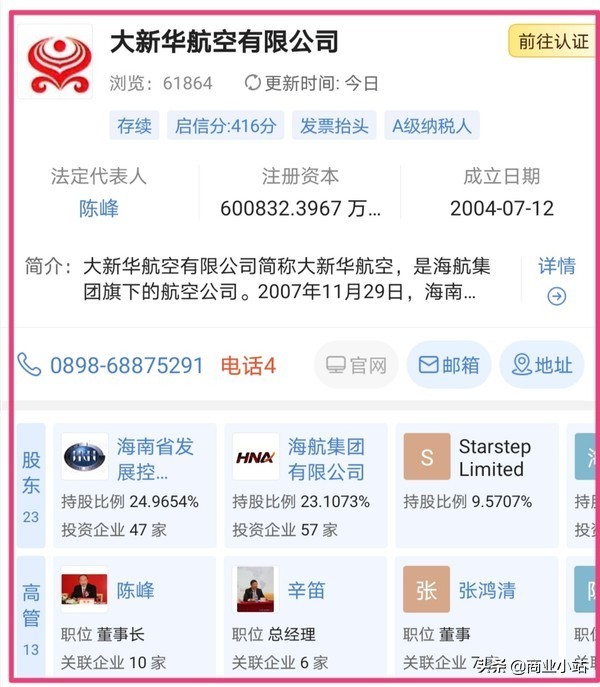The height and width of the screenshot is (687, 600).
Task: Expand company intro via 详情
Action: (x=557, y=279)
